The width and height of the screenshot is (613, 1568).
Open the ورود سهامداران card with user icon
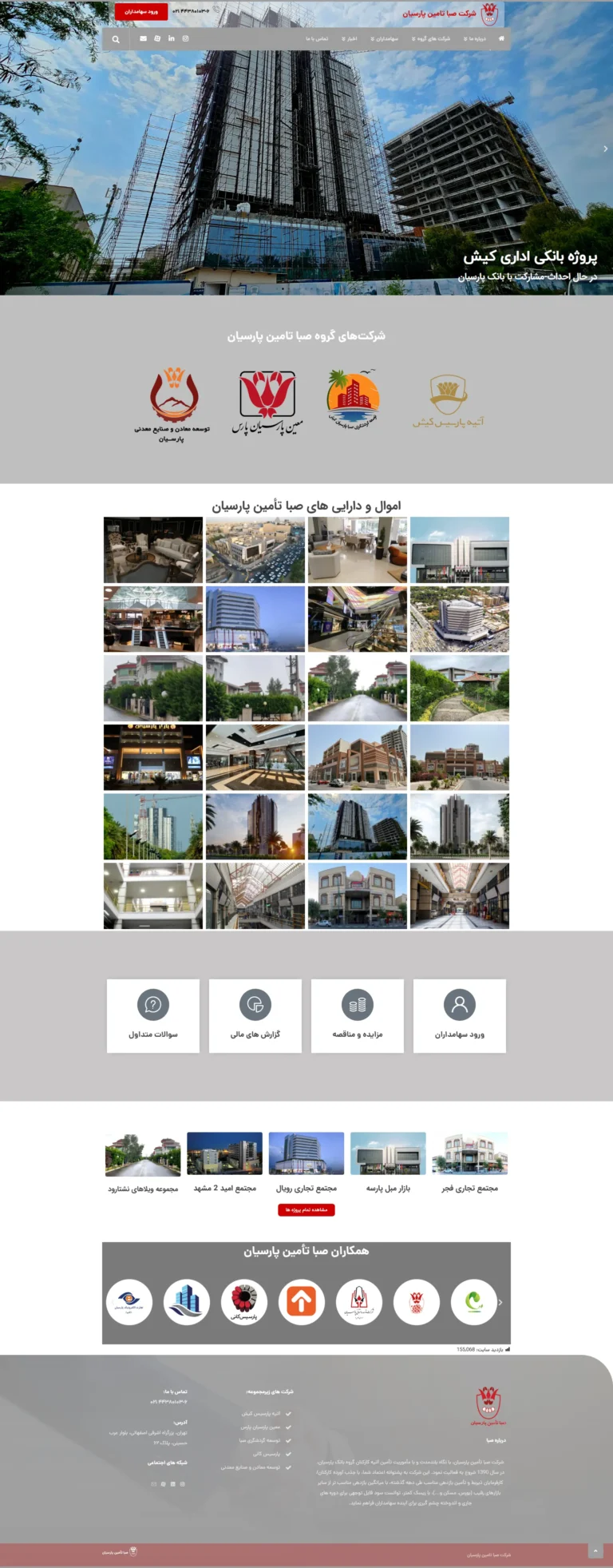point(460,1015)
